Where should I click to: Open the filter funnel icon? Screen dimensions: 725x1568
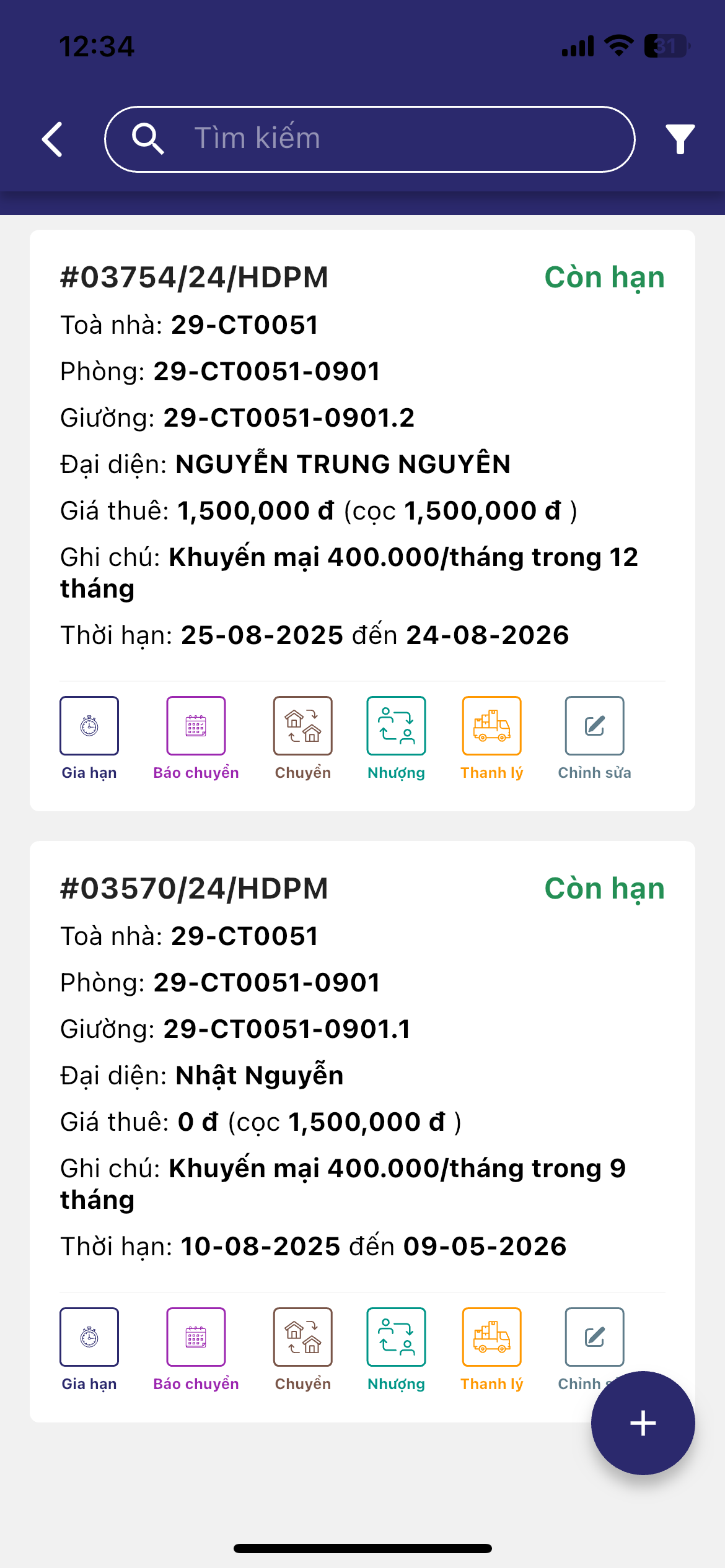(x=680, y=139)
